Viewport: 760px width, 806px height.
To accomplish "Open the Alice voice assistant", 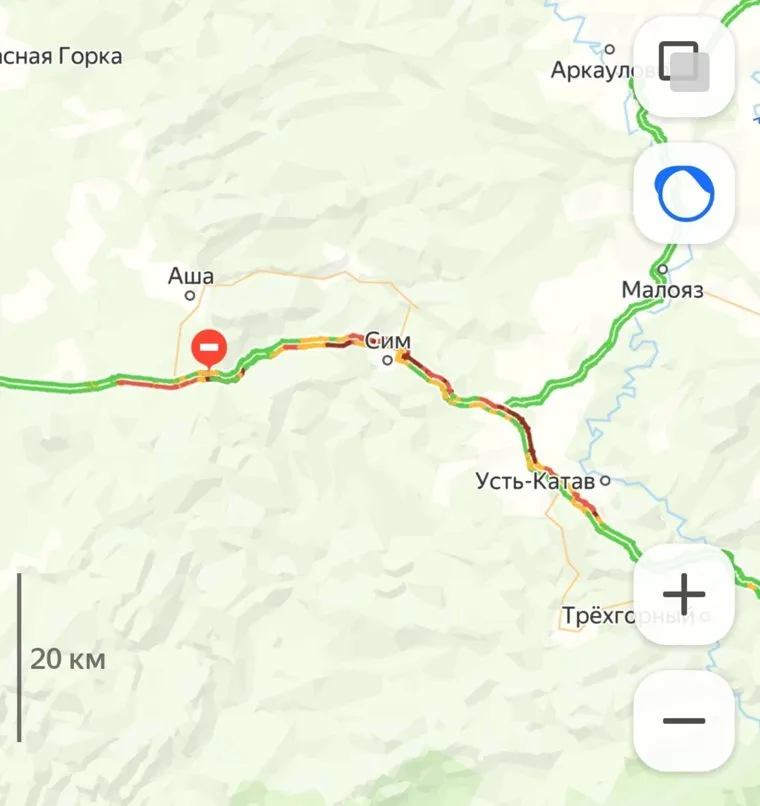I will point(684,193).
